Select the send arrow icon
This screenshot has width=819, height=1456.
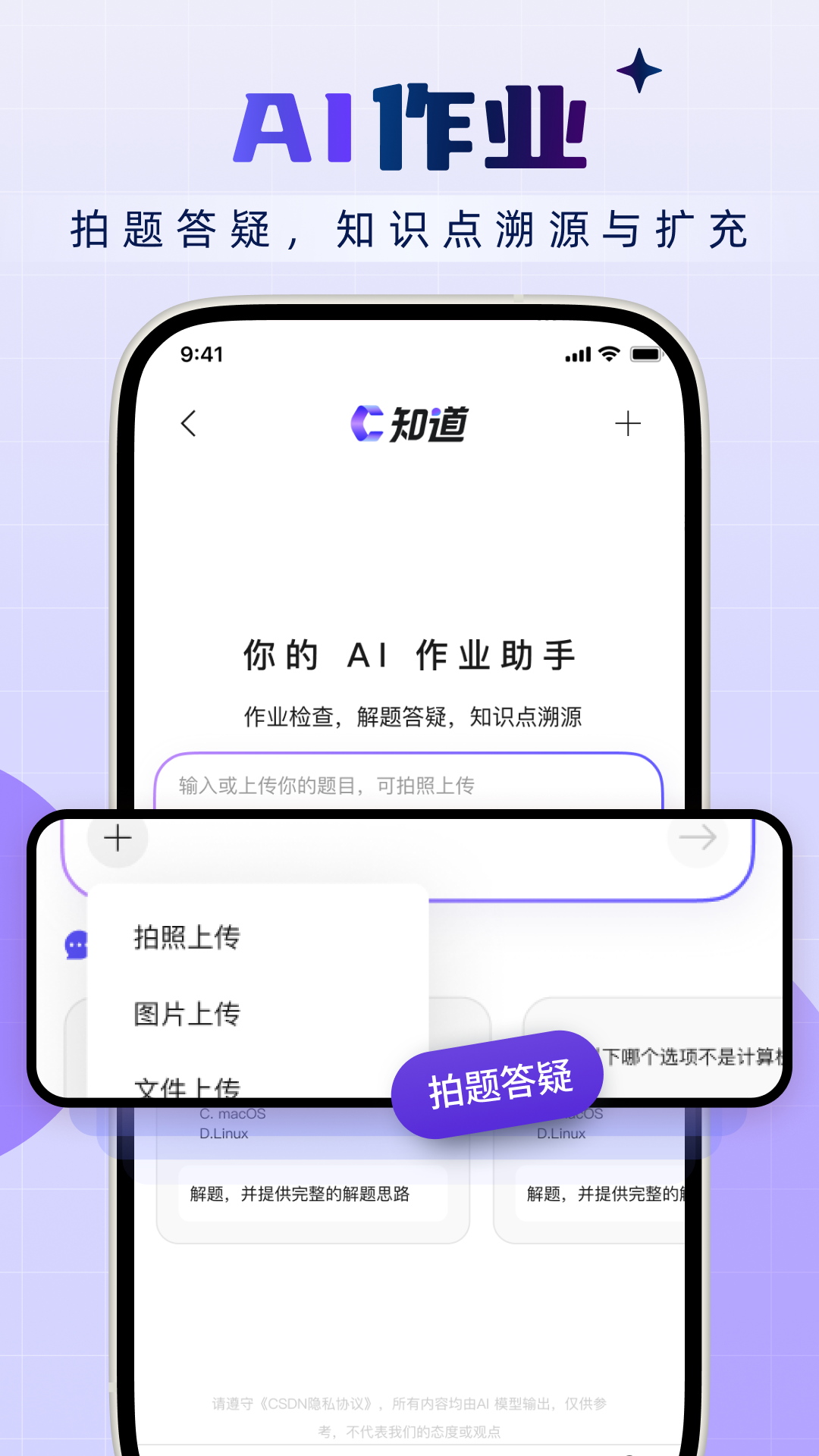click(x=698, y=838)
